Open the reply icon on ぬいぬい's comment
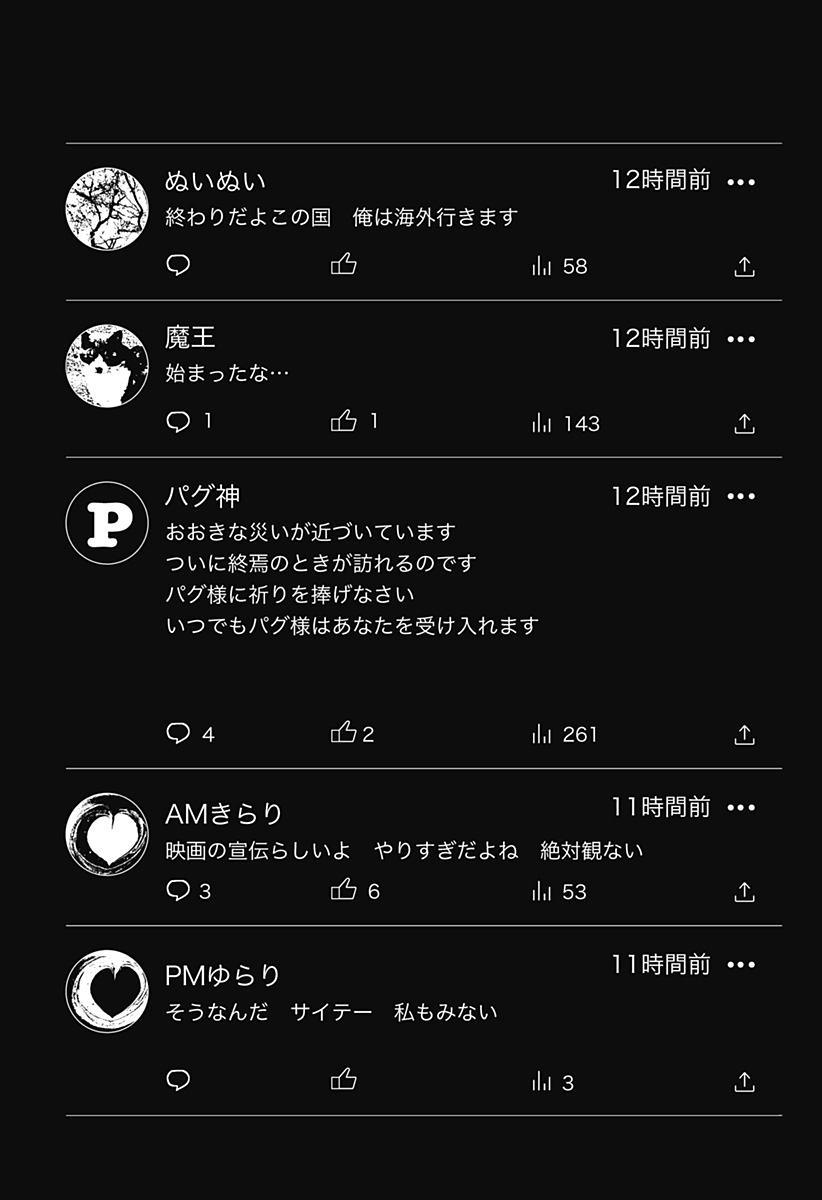Image resolution: width=822 pixels, height=1200 pixels. [x=177, y=266]
